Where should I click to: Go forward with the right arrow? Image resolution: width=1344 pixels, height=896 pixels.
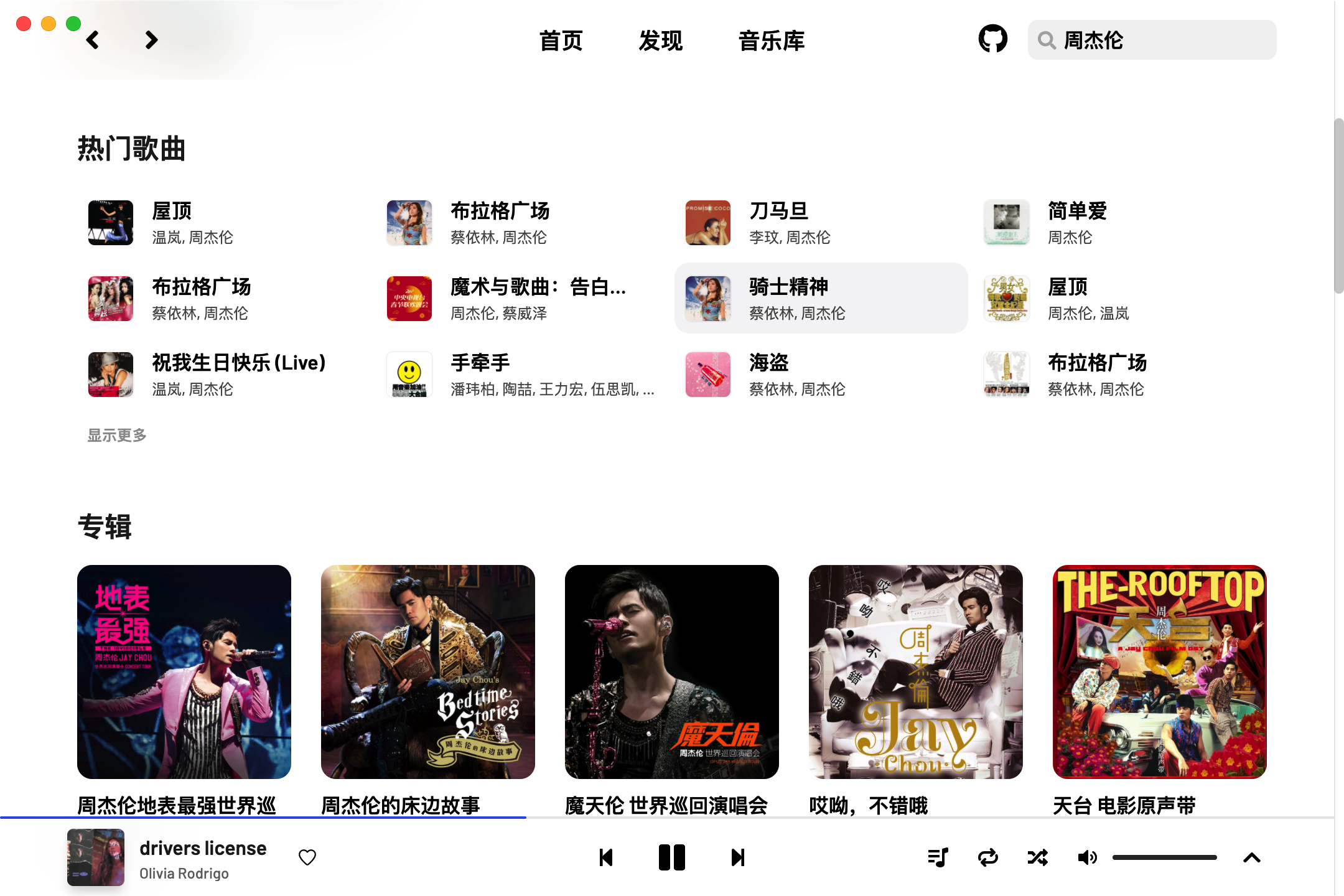click(x=151, y=40)
